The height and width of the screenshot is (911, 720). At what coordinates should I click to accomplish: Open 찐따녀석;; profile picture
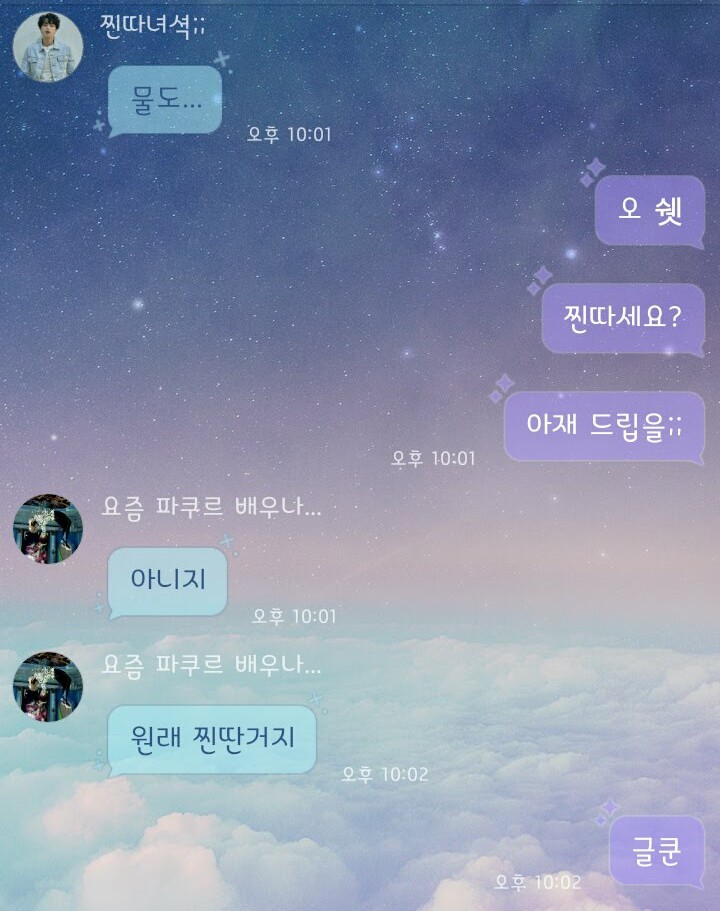(x=48, y=47)
